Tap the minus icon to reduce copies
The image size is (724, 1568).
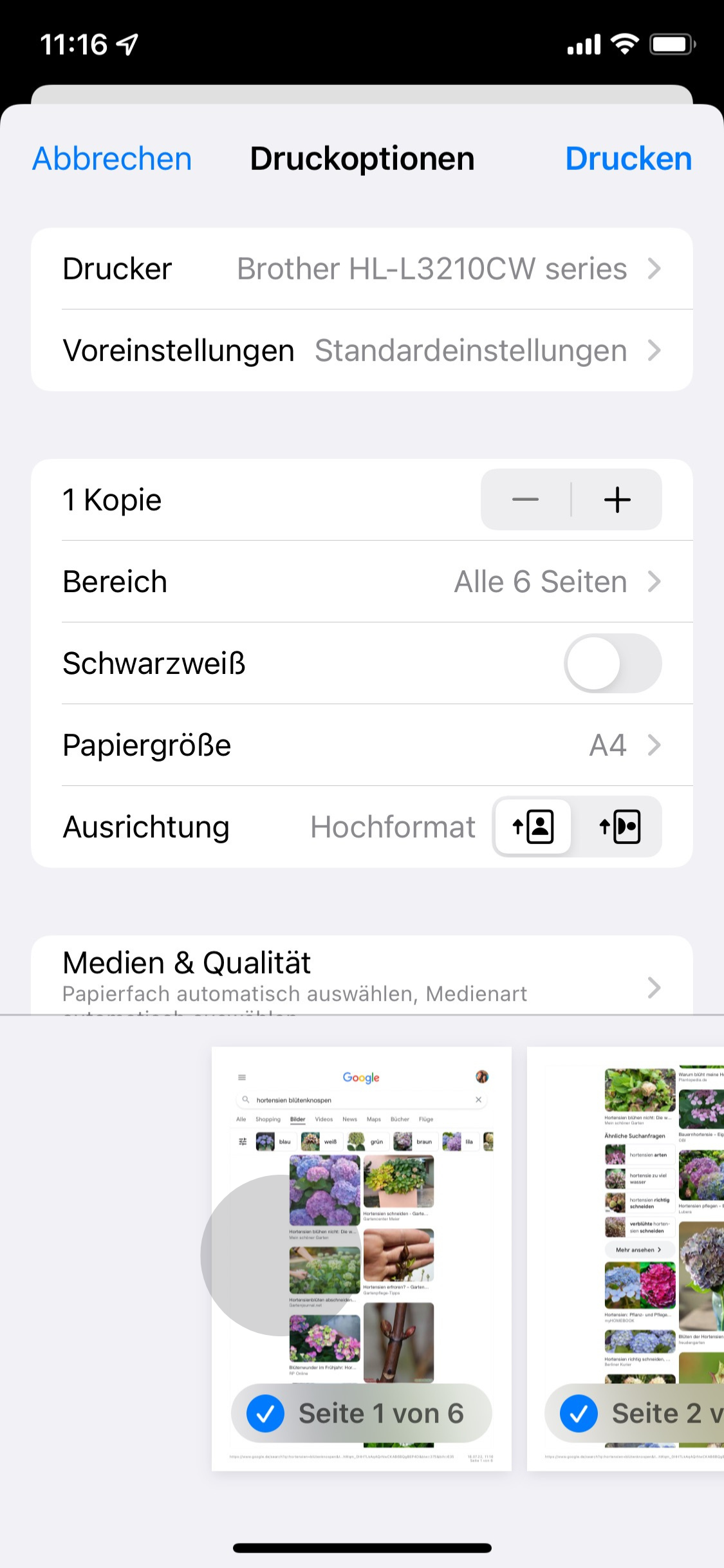click(524, 499)
